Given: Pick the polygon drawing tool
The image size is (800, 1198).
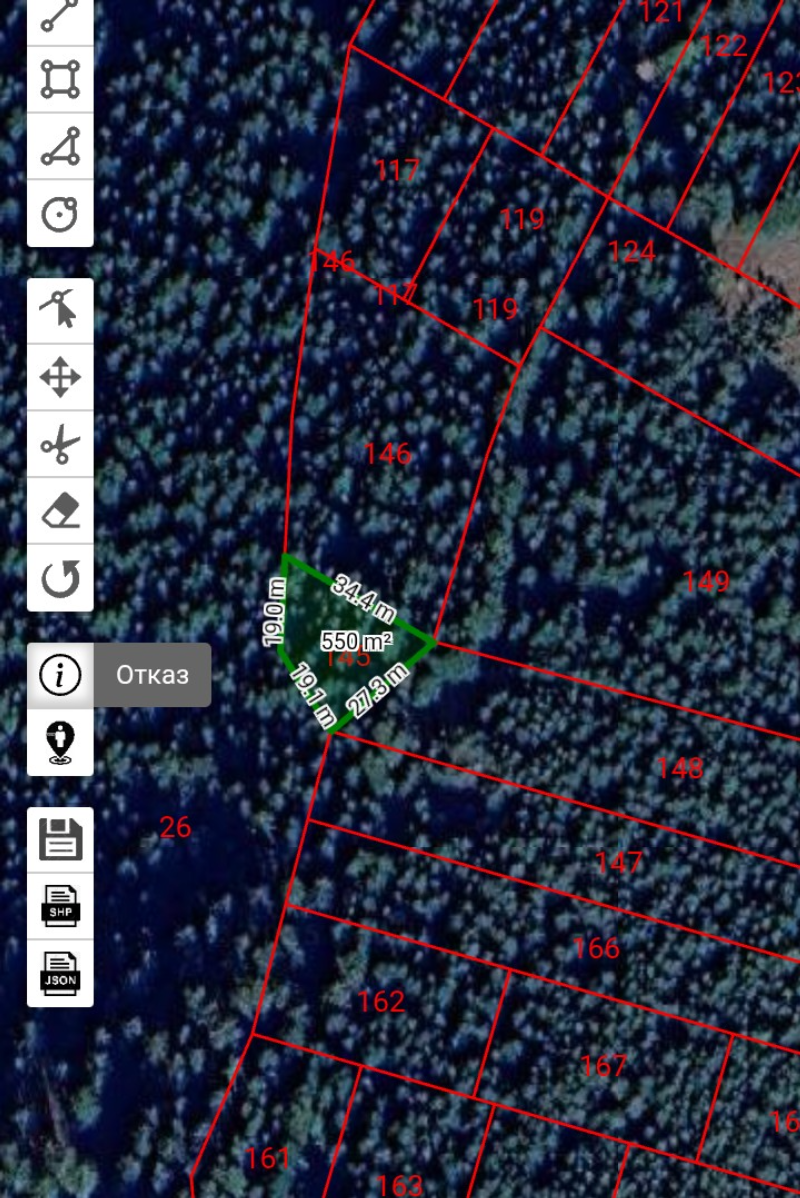Looking at the screenshot, I should [x=60, y=146].
